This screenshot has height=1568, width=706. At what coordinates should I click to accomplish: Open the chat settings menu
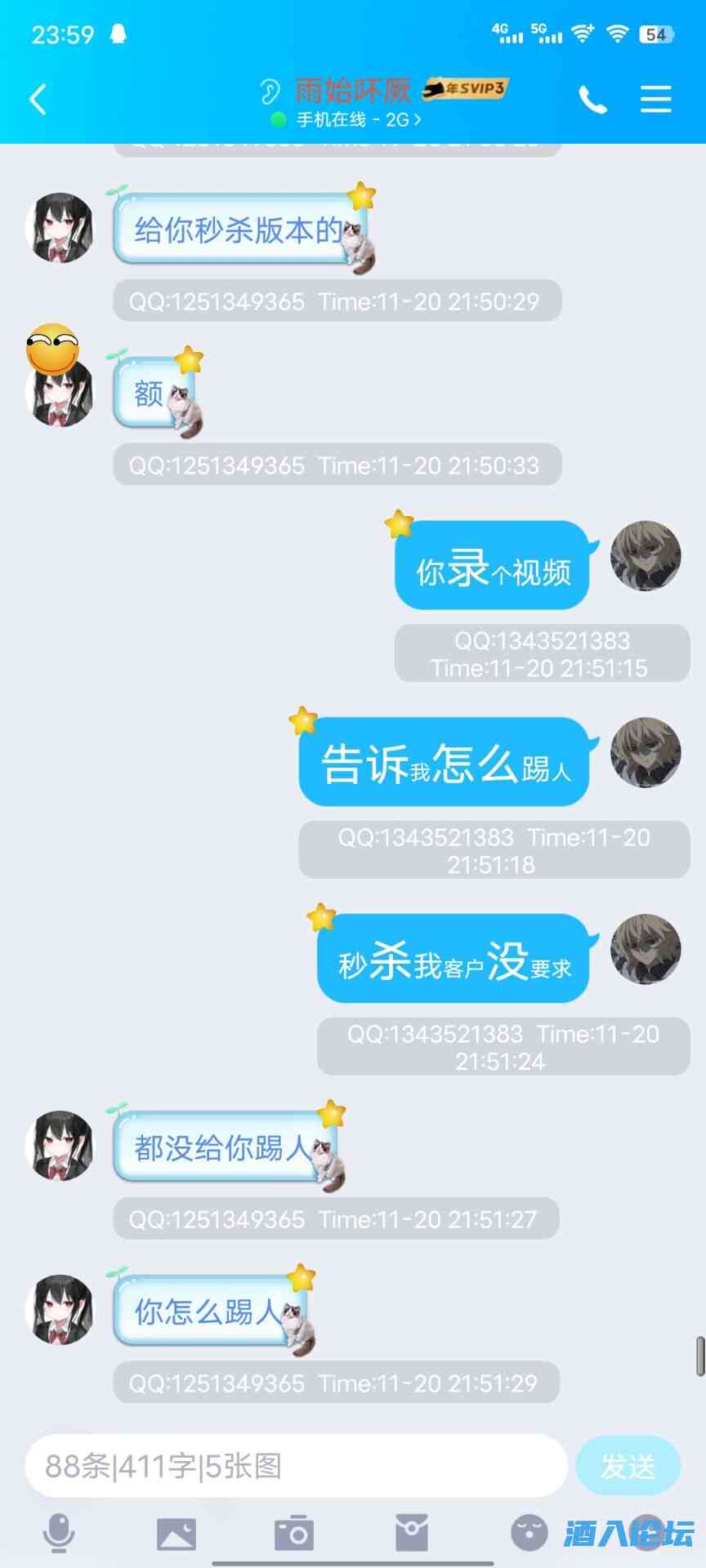(x=655, y=100)
